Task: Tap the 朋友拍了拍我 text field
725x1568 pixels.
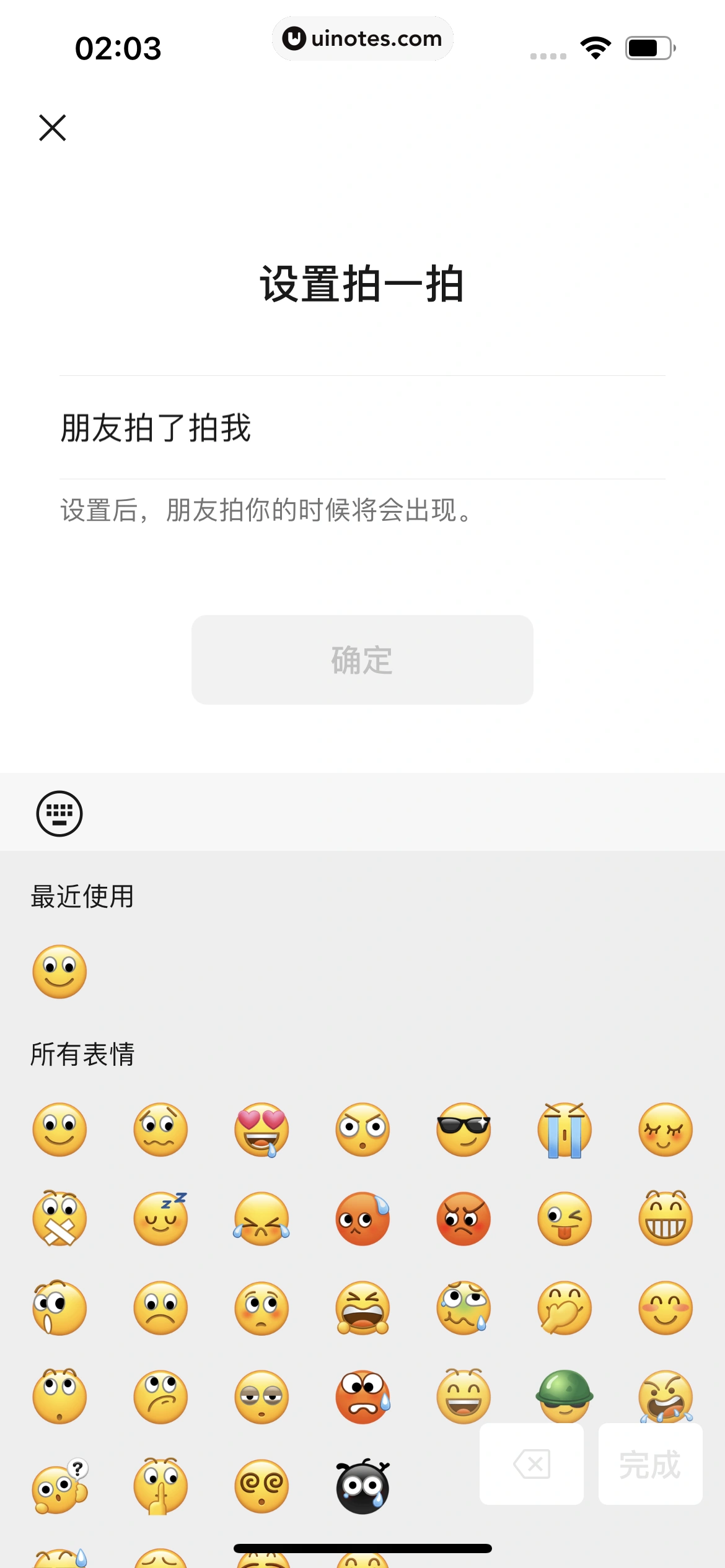Action: (x=362, y=428)
